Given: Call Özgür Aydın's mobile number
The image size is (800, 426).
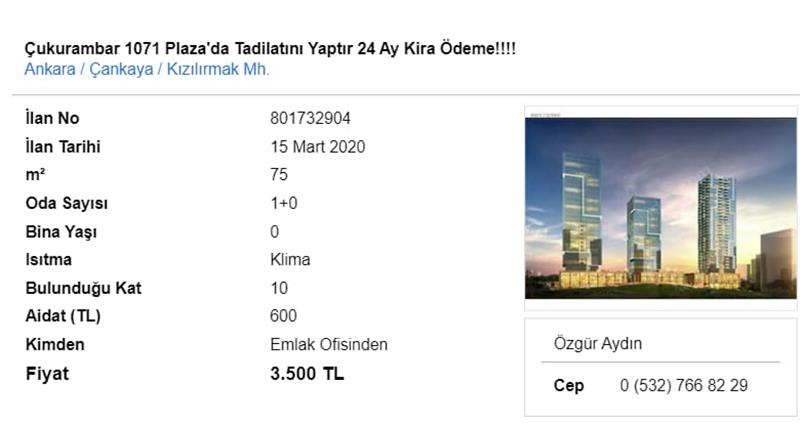Looking at the screenshot, I should coord(683,385).
